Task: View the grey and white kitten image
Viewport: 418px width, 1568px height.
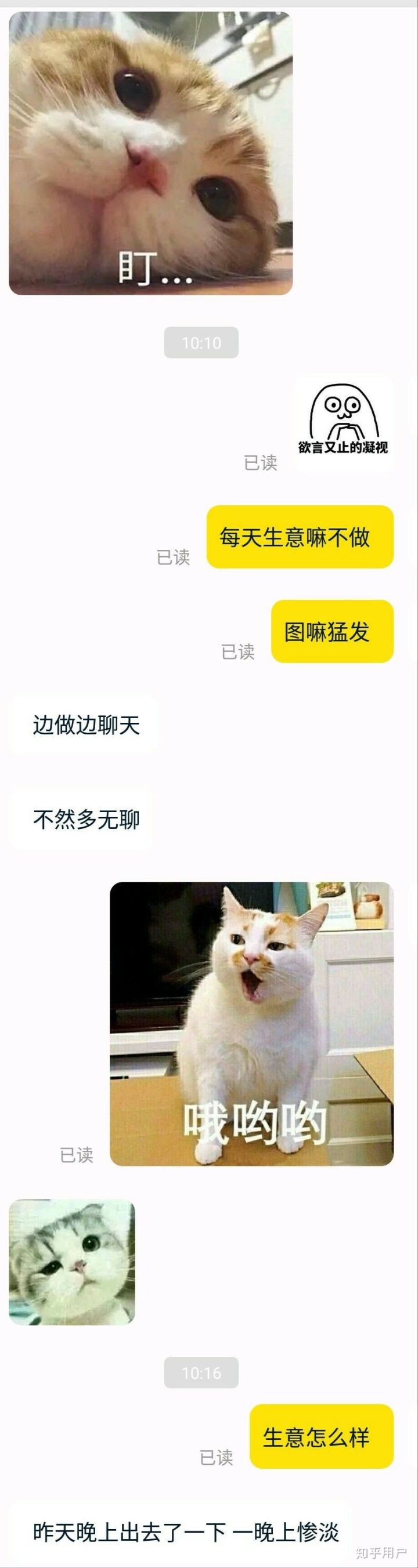Action: [72, 1261]
